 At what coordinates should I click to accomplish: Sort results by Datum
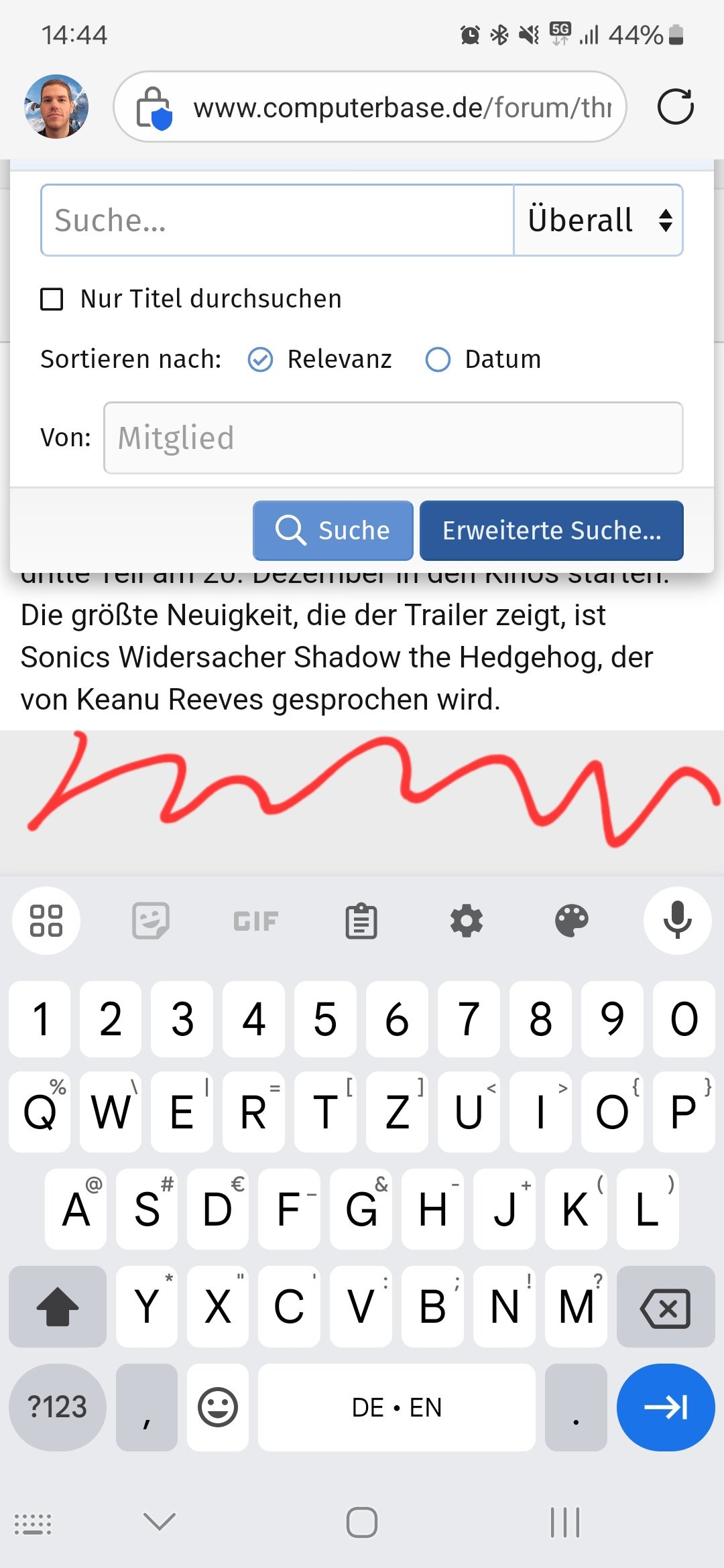click(438, 360)
